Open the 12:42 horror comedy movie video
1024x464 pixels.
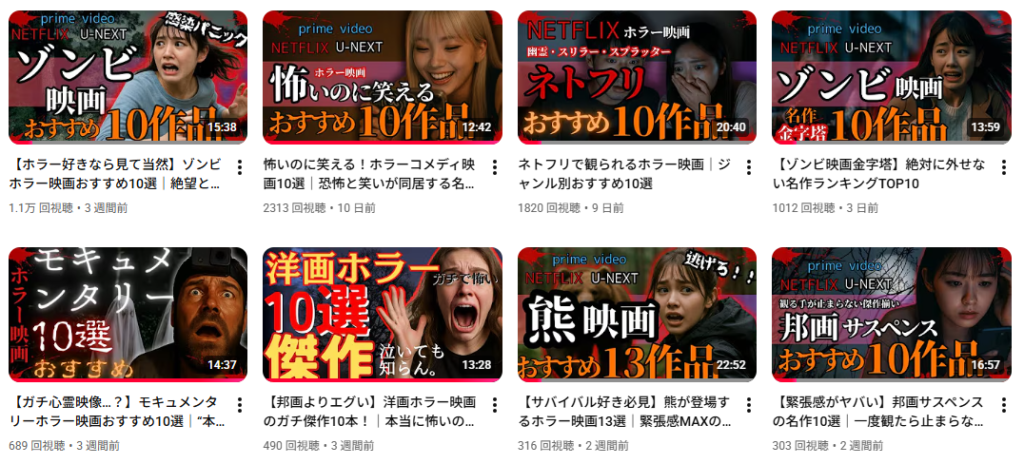382,77
